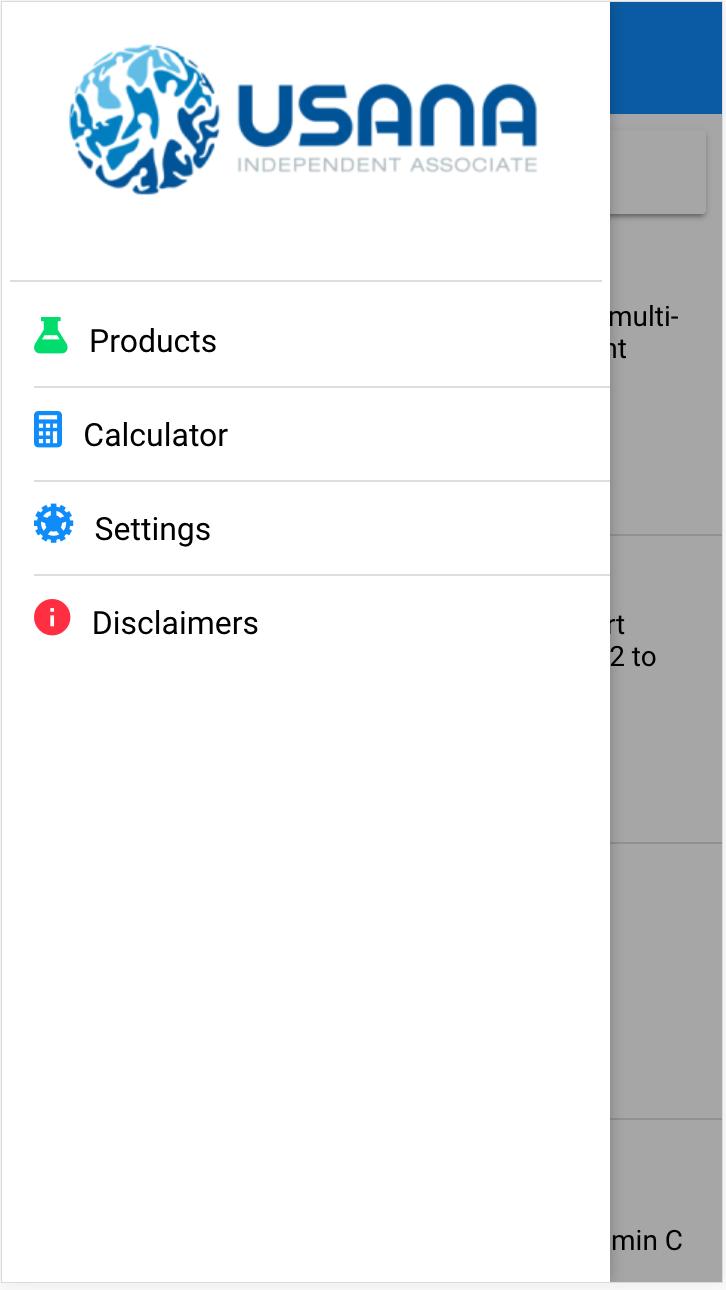View the Disclaimers page
Image resolution: width=726 pixels, height=1290 pixels.
coord(305,622)
